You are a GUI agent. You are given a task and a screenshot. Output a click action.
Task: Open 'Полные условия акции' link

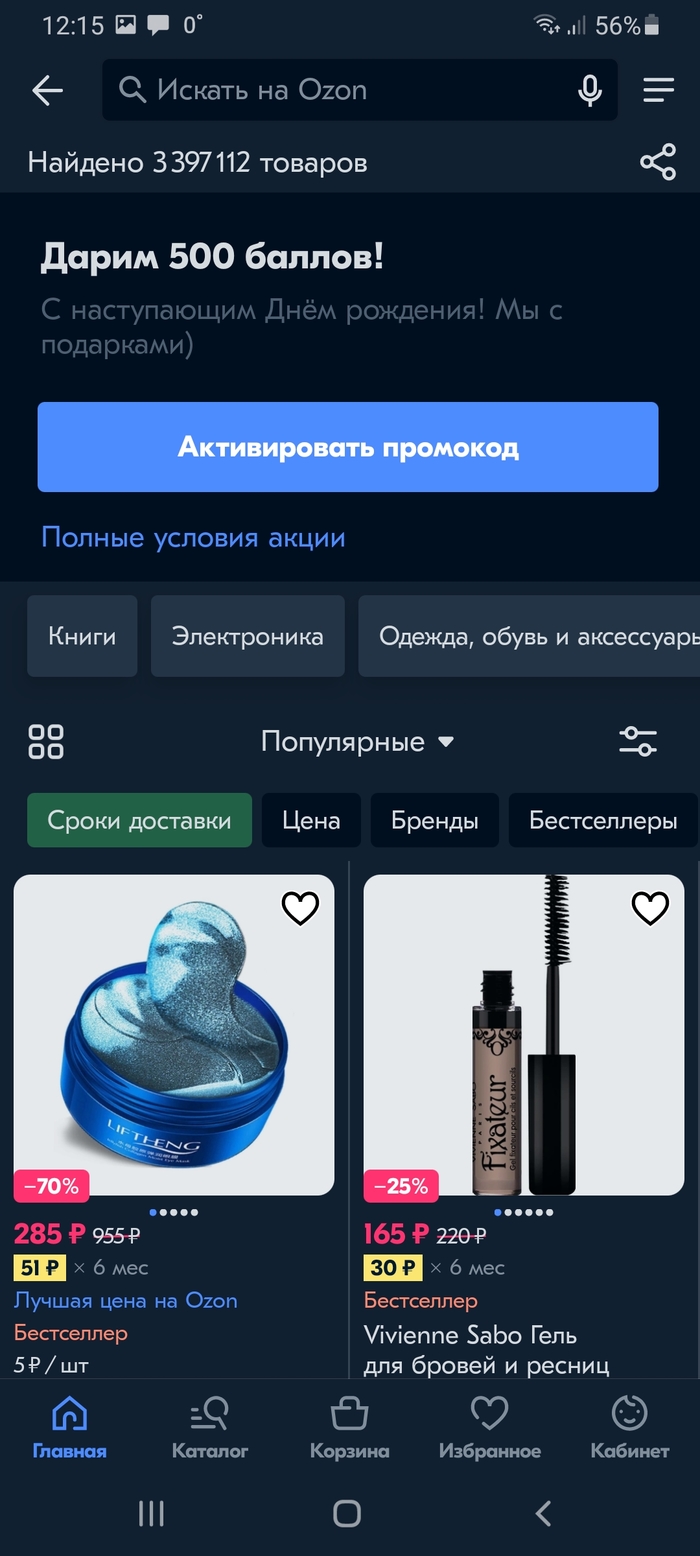193,538
